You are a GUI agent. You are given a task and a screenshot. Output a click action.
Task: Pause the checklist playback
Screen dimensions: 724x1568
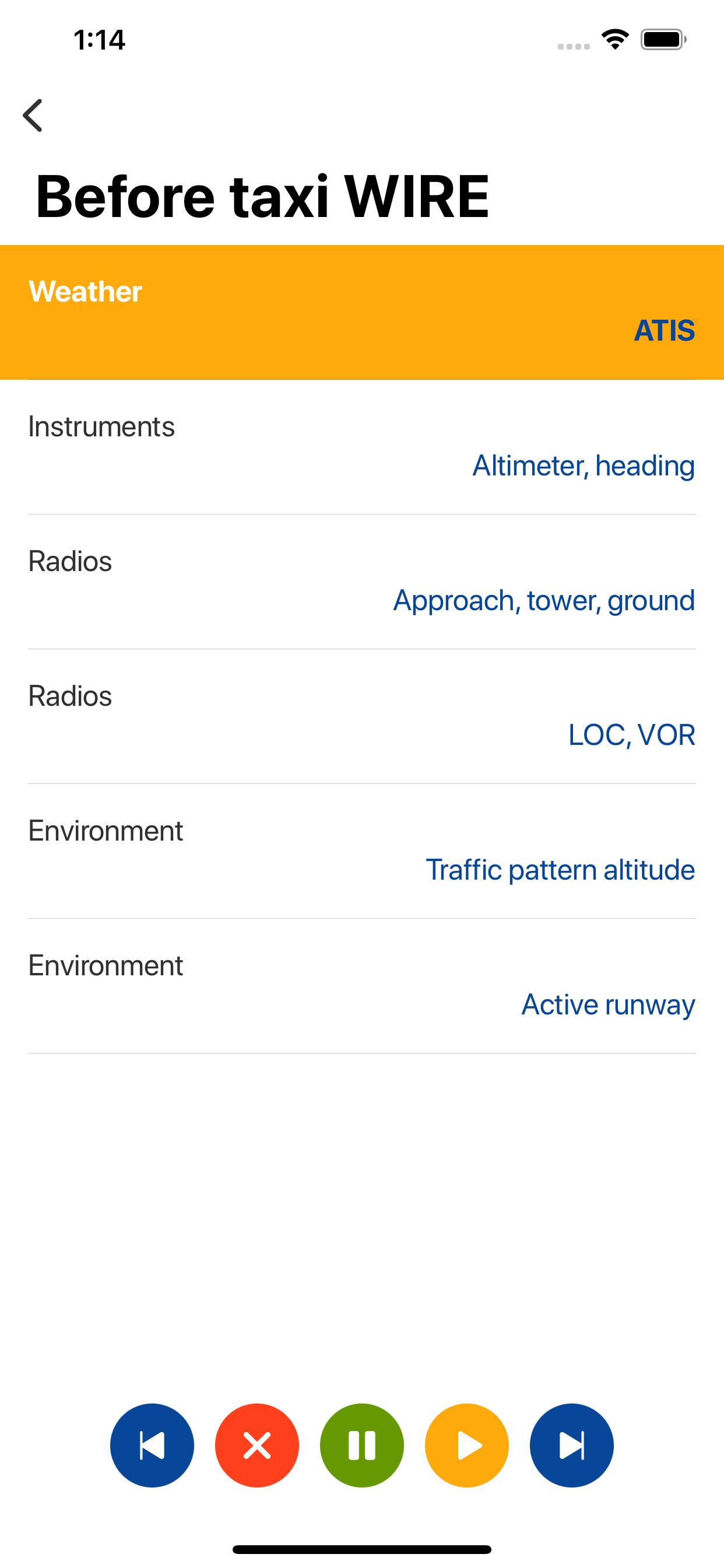pos(362,1445)
